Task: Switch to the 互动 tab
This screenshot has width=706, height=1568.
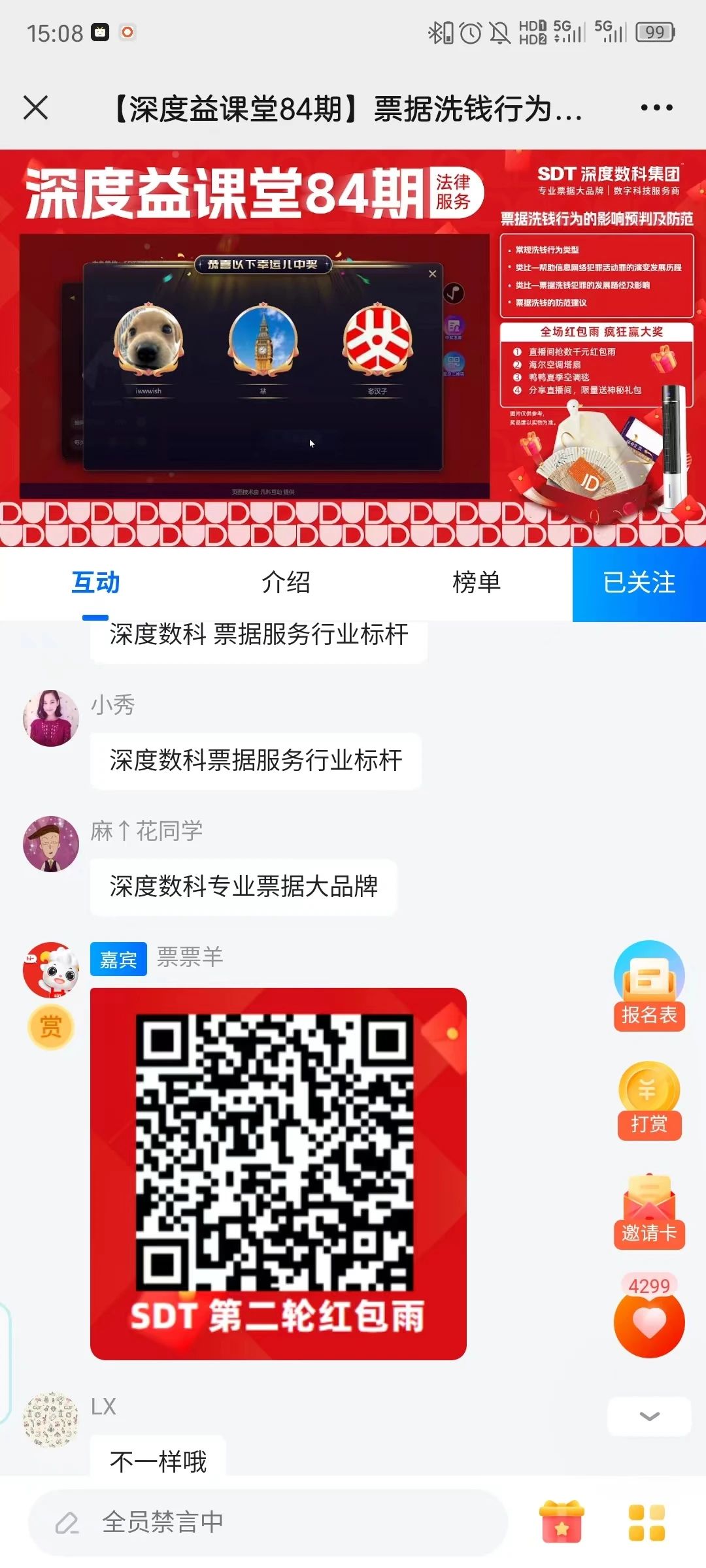Action: [x=95, y=583]
